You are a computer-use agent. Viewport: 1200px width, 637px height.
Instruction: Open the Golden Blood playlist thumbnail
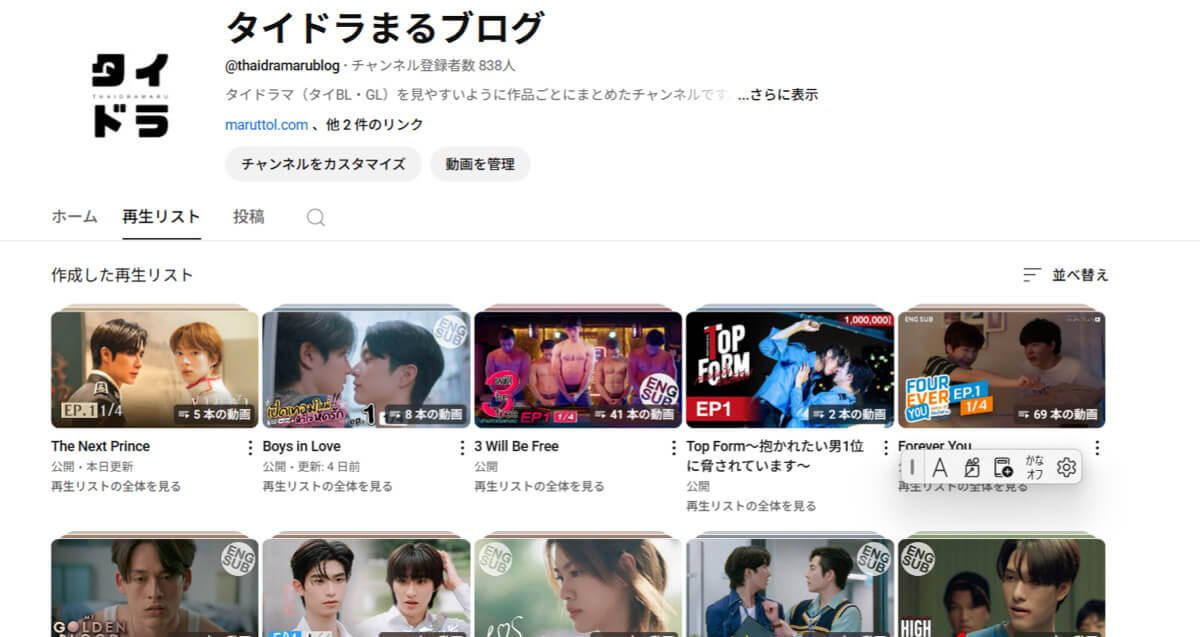[x=155, y=590]
